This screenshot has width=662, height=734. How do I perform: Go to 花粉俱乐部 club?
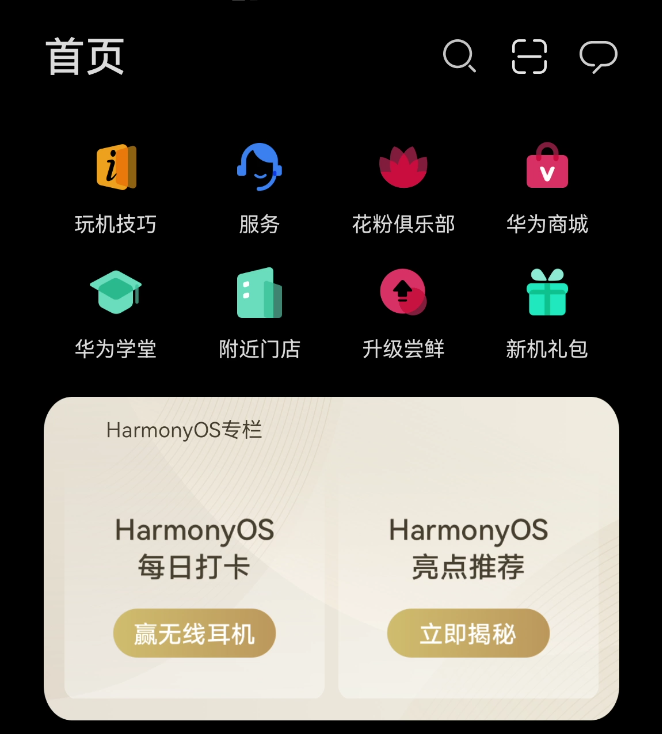(403, 187)
